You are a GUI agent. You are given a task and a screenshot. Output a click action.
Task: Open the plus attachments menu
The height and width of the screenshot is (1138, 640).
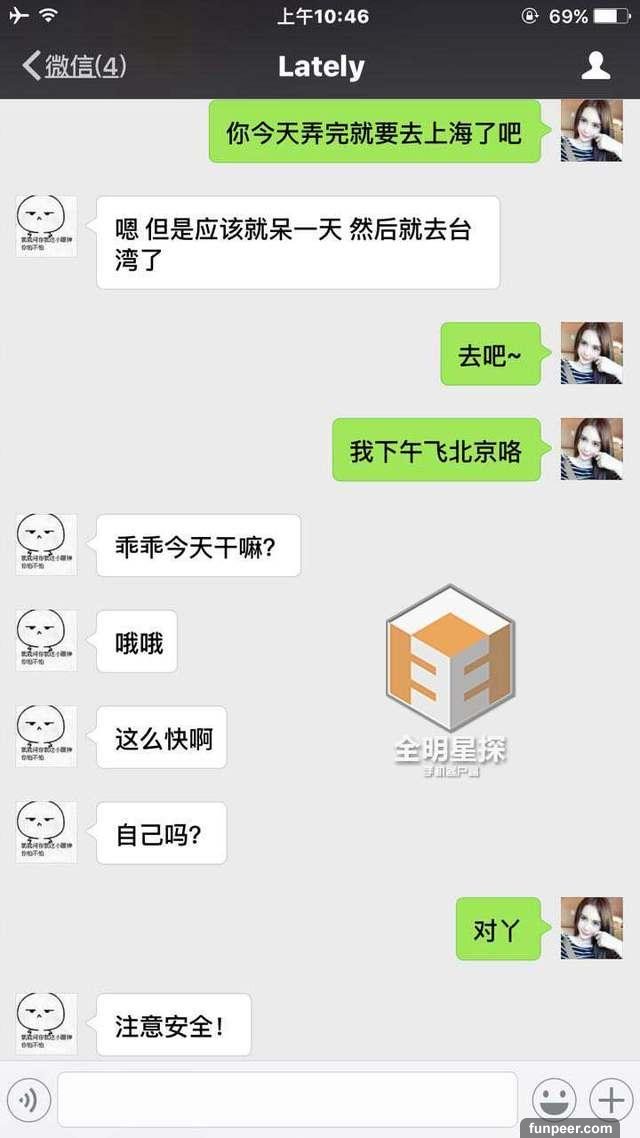pyautogui.click(x=610, y=1100)
